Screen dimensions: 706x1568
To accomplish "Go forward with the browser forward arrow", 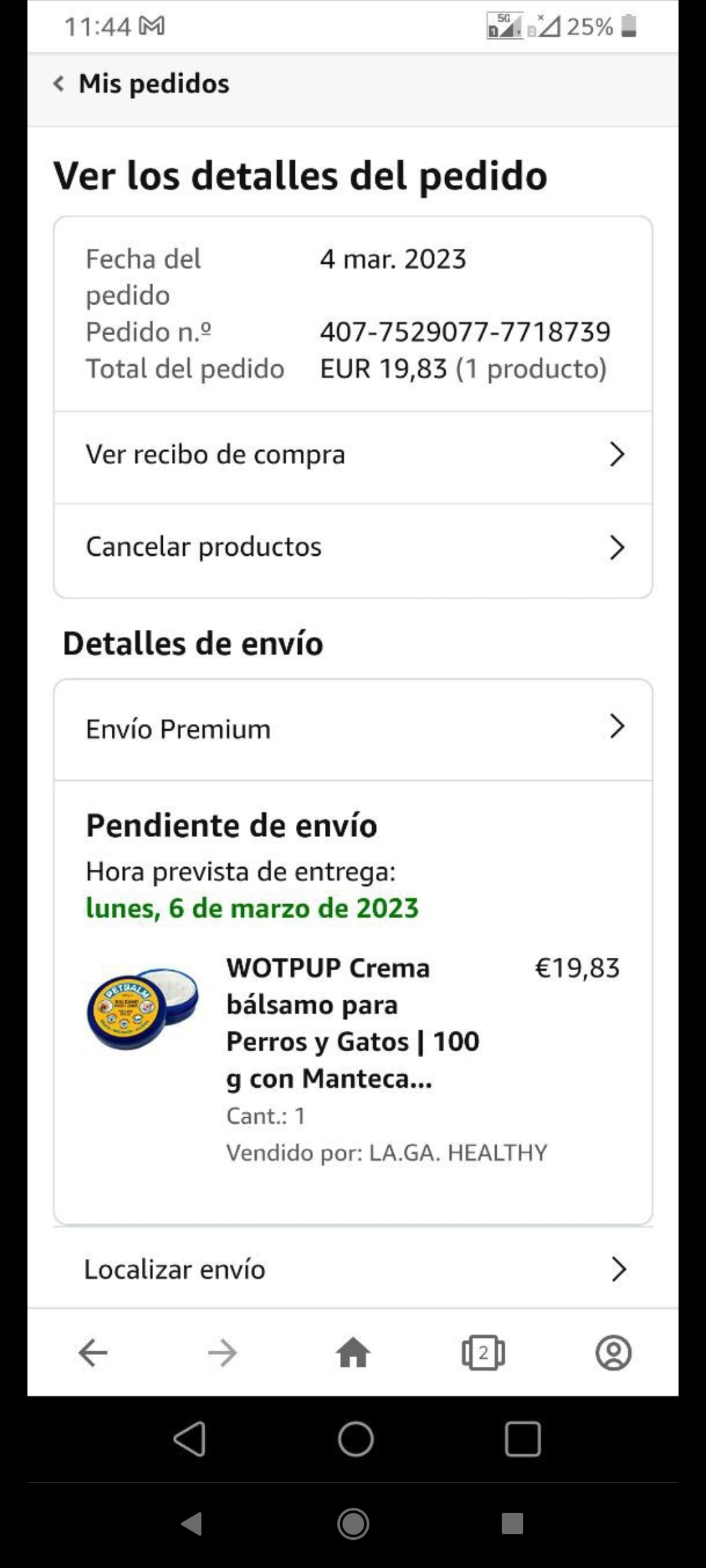I will click(222, 1352).
